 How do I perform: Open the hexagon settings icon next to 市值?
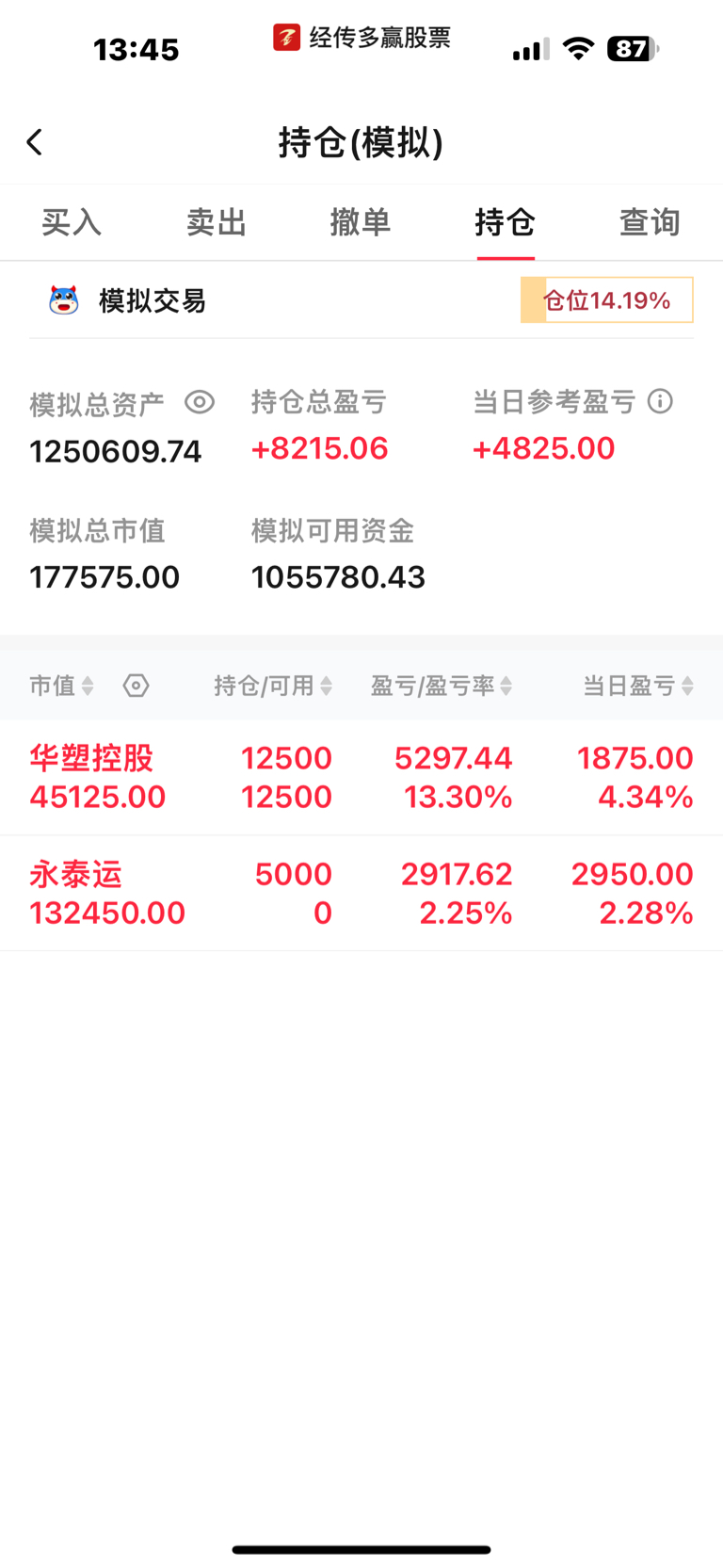tap(137, 686)
